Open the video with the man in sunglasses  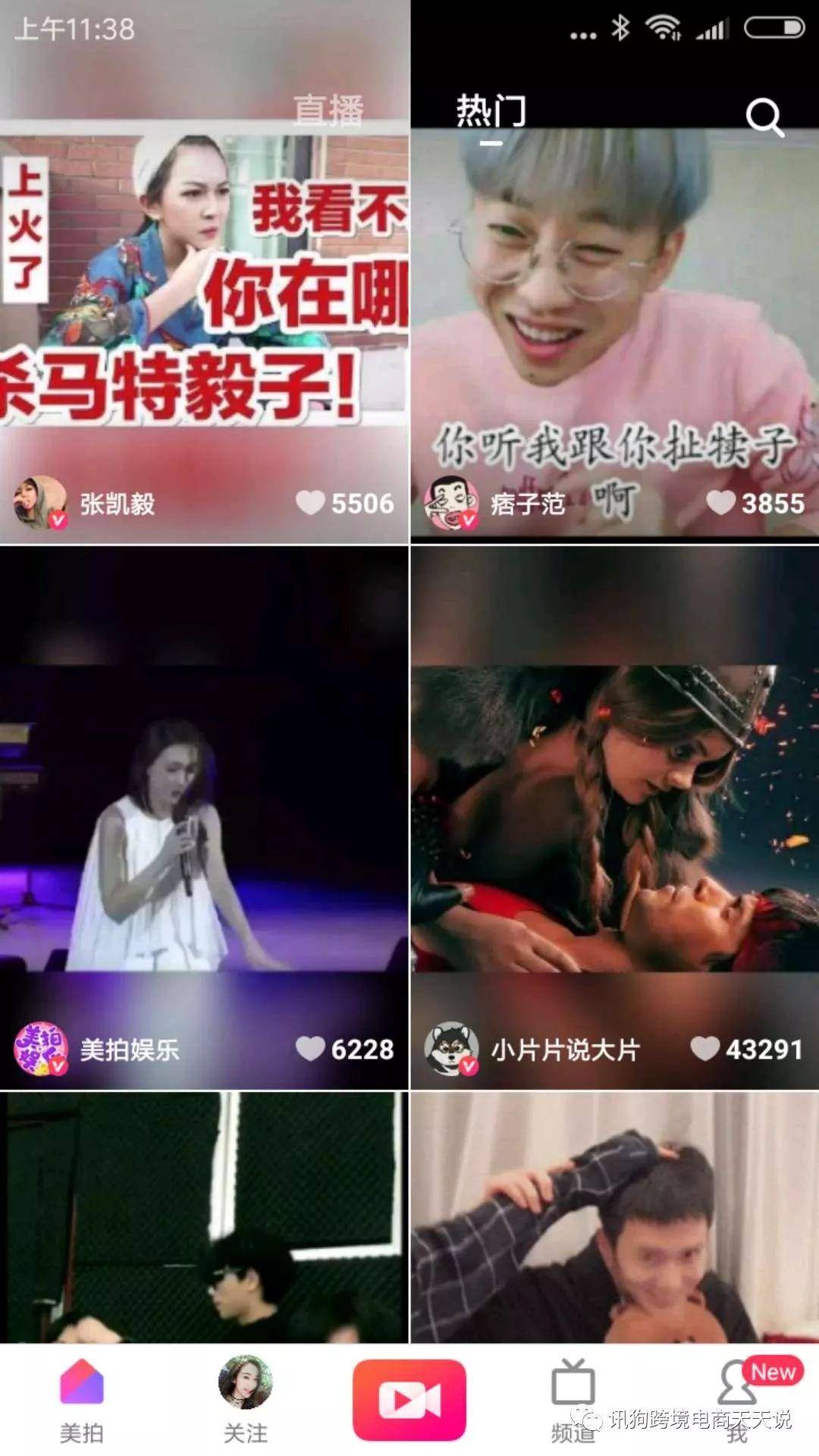tap(204, 1221)
